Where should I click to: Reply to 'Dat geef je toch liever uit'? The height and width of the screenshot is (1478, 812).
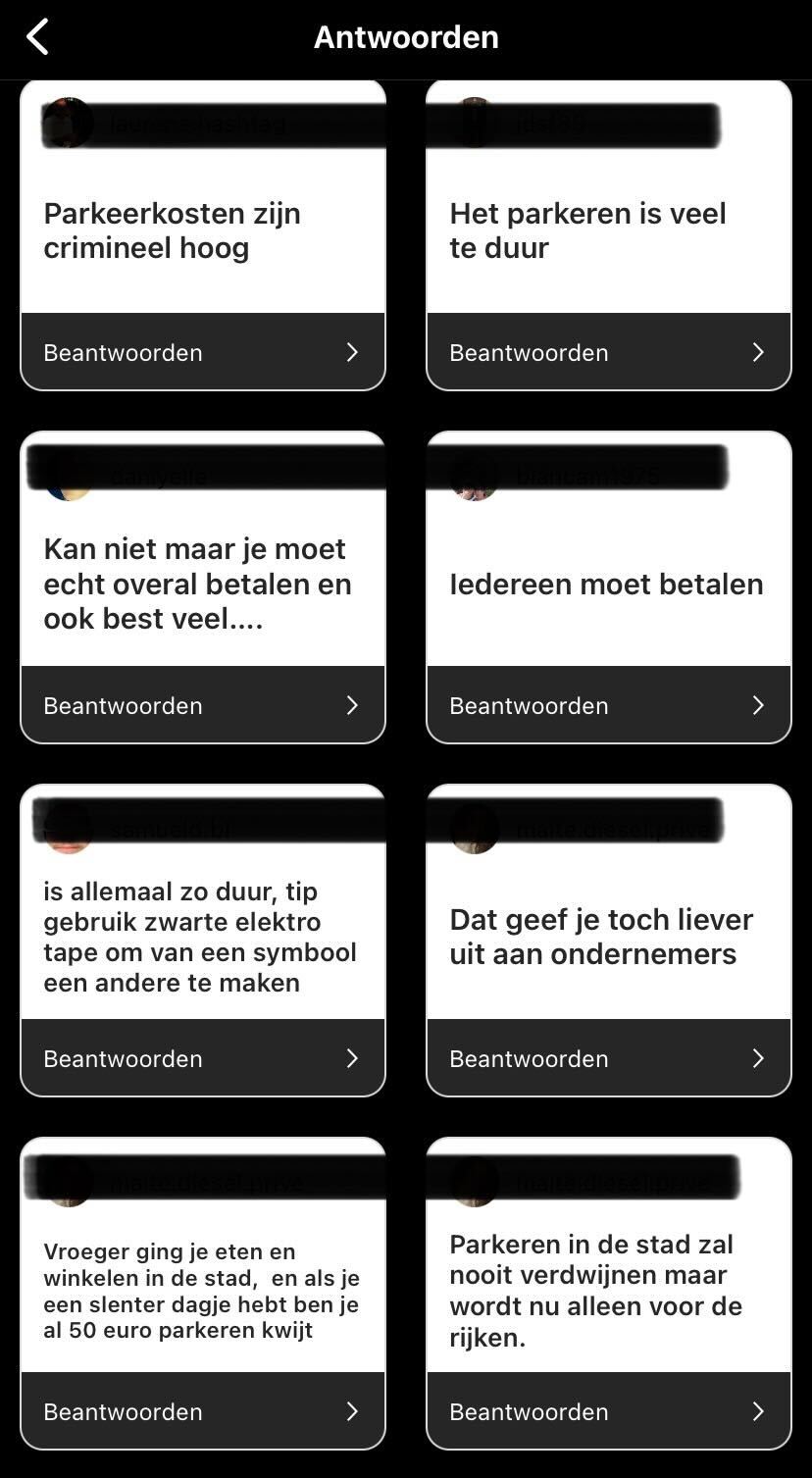(x=608, y=1058)
